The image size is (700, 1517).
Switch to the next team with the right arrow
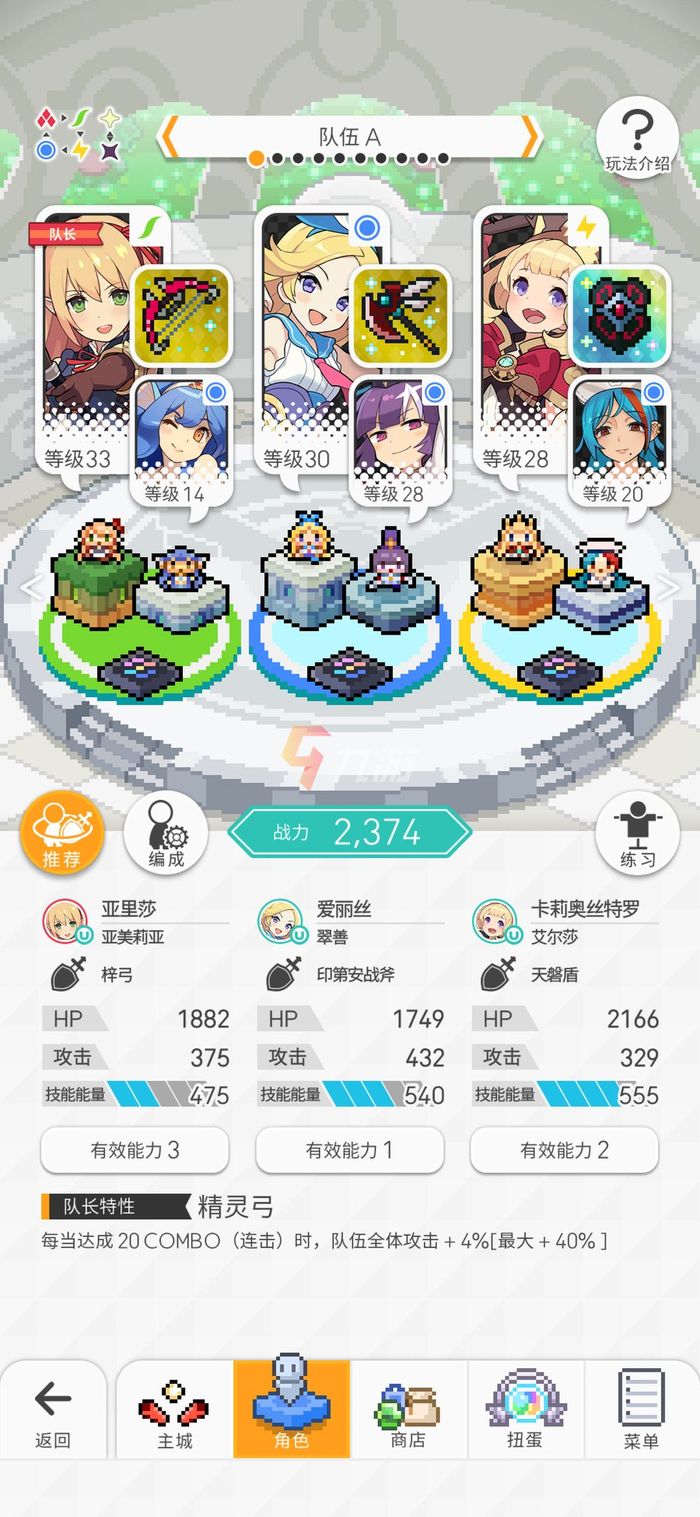point(529,137)
